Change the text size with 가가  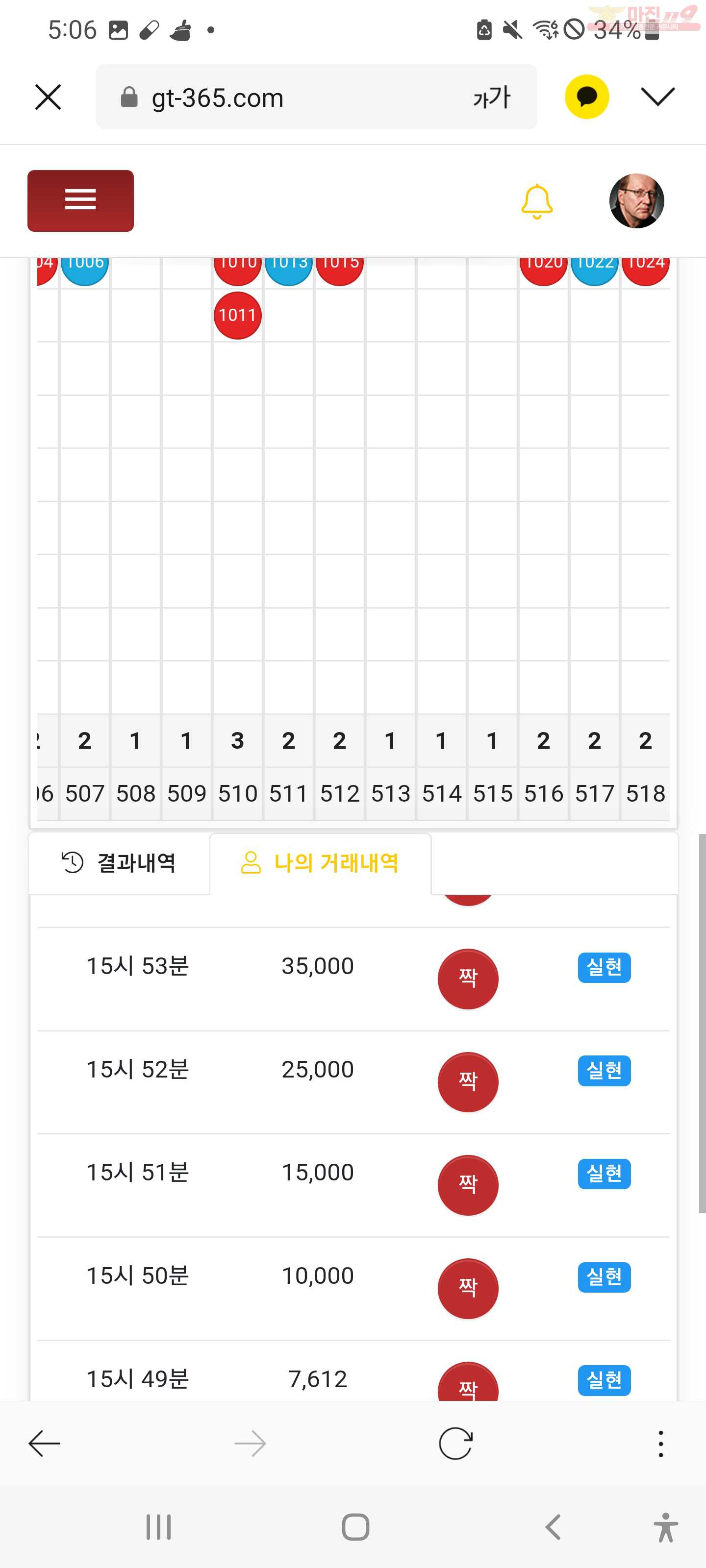coord(492,98)
